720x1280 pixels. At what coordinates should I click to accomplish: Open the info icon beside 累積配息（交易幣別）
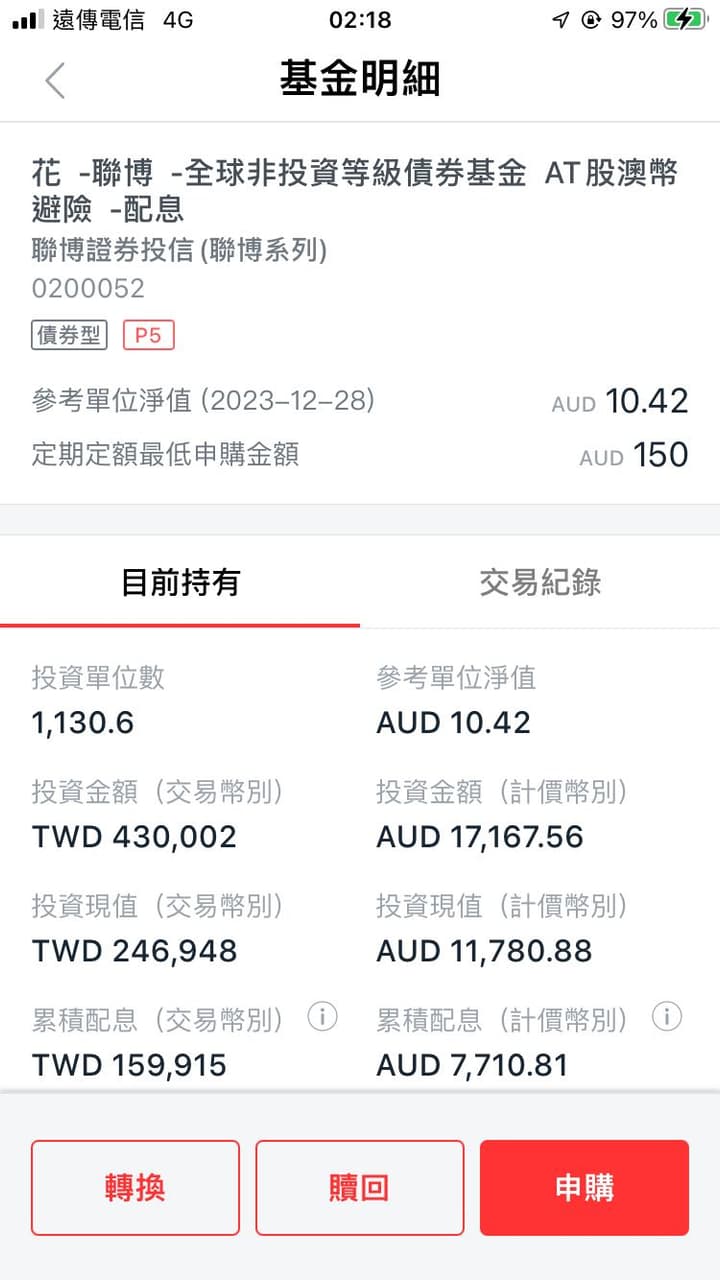(x=321, y=1016)
